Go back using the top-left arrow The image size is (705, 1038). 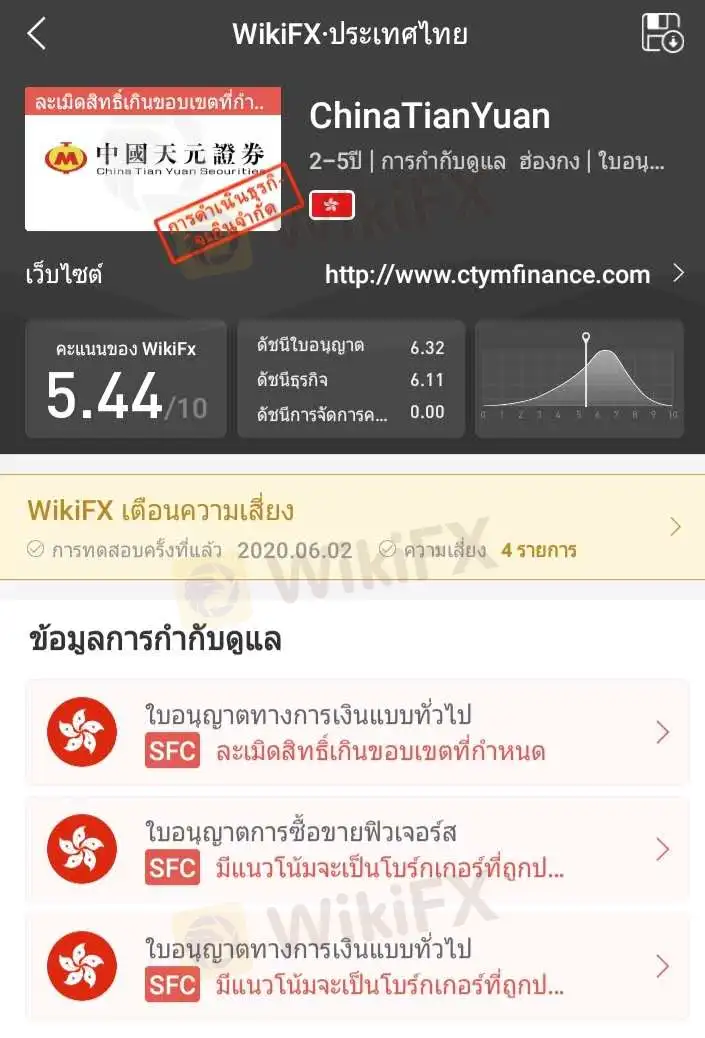(37, 34)
